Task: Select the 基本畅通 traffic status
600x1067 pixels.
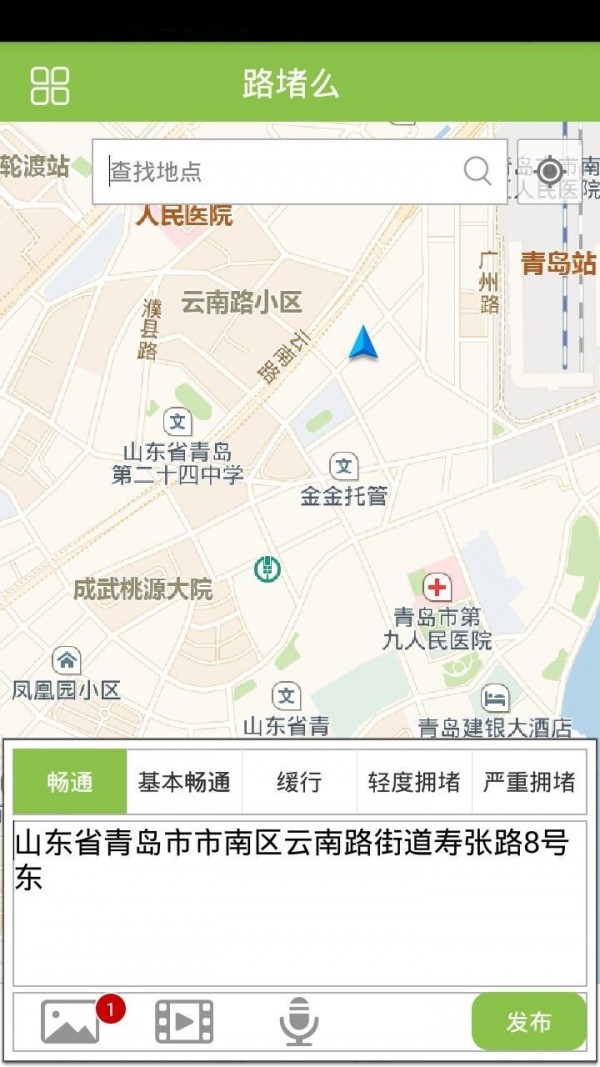Action: click(184, 781)
